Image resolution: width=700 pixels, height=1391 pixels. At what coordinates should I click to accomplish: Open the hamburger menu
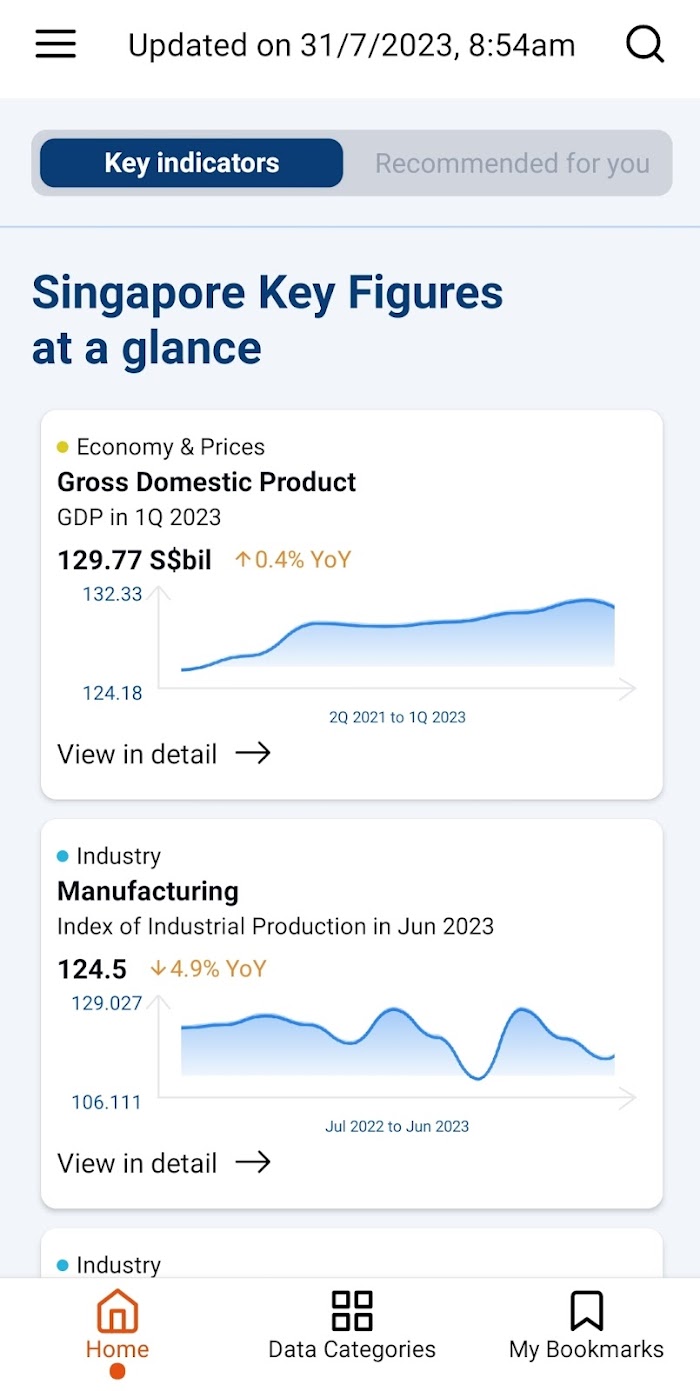tap(56, 44)
